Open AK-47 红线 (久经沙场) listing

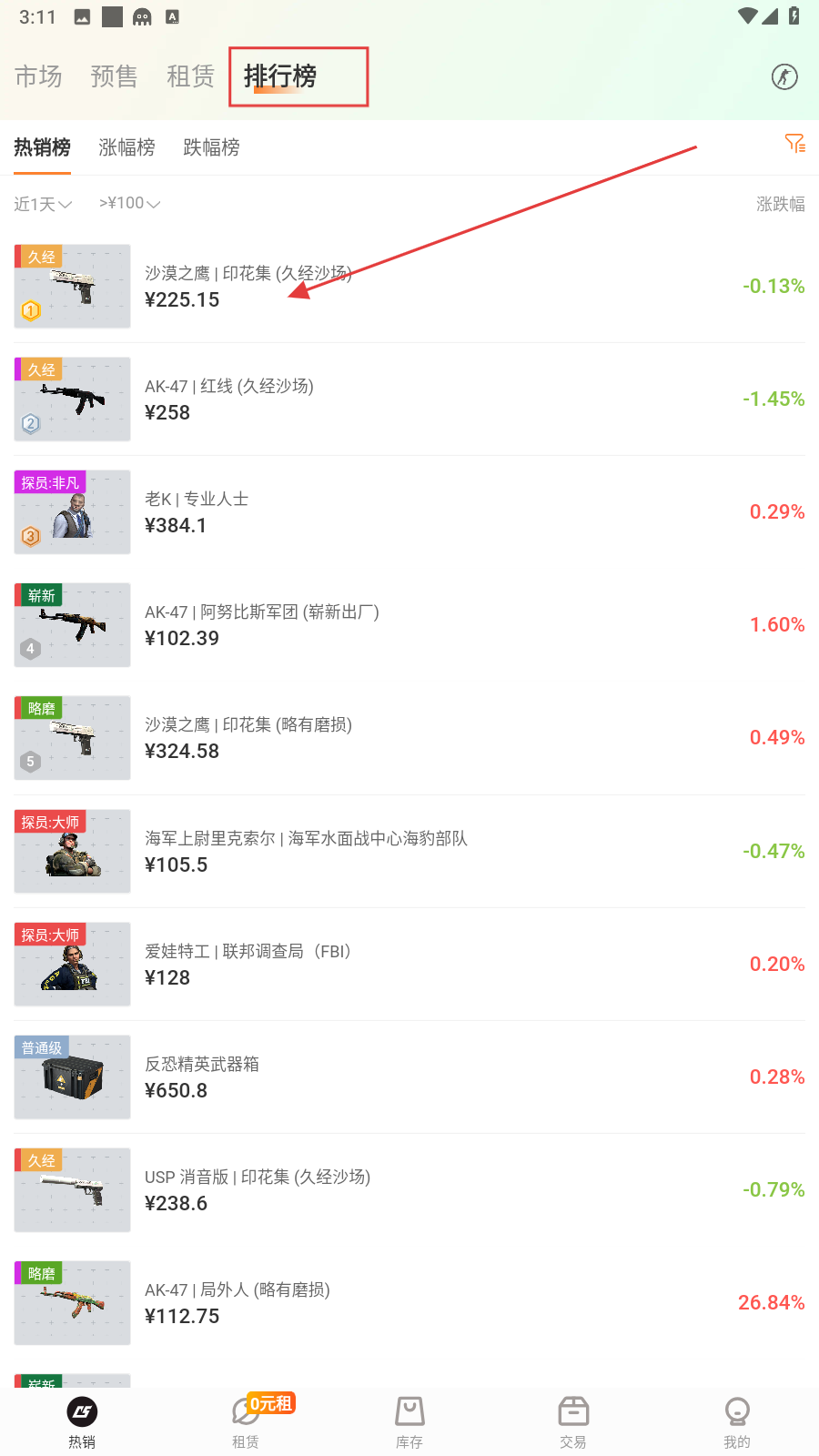409,399
